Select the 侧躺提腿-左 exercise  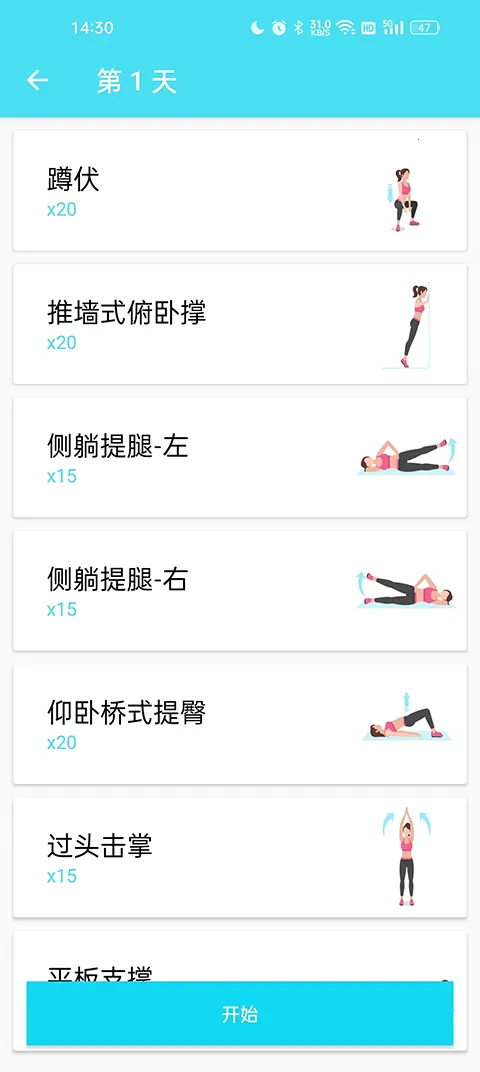click(x=240, y=457)
